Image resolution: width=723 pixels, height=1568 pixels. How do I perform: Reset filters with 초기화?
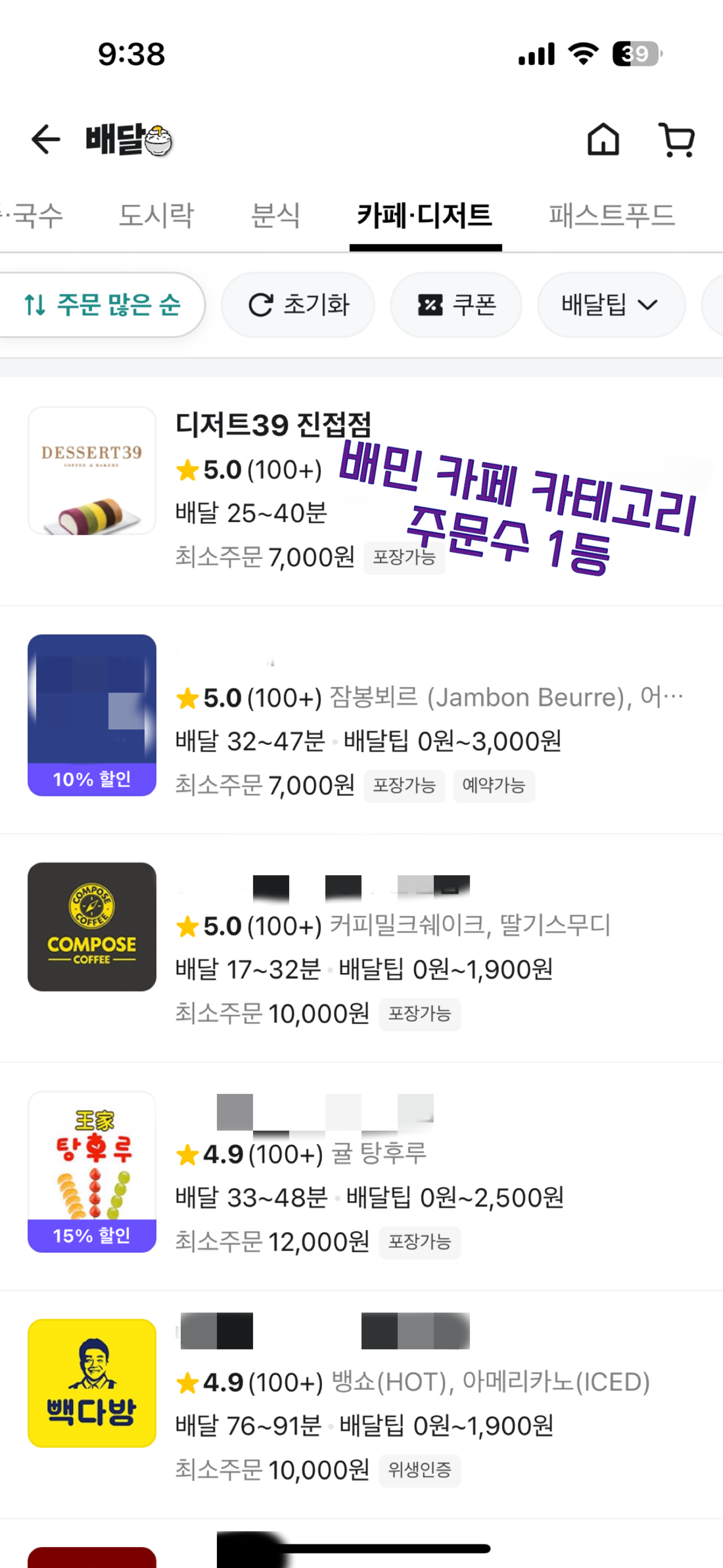click(x=298, y=305)
